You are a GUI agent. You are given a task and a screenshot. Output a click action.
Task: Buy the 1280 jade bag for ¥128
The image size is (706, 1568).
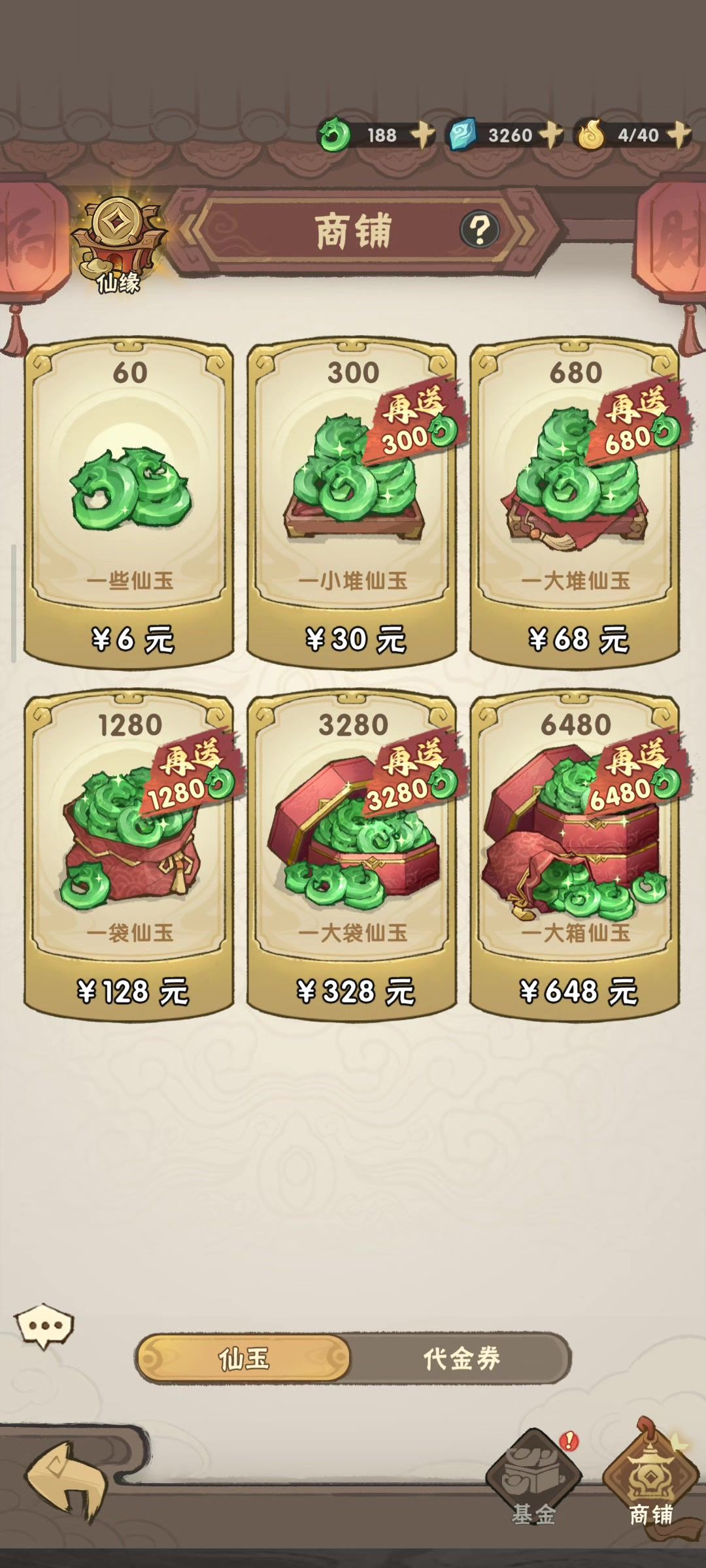point(129,855)
